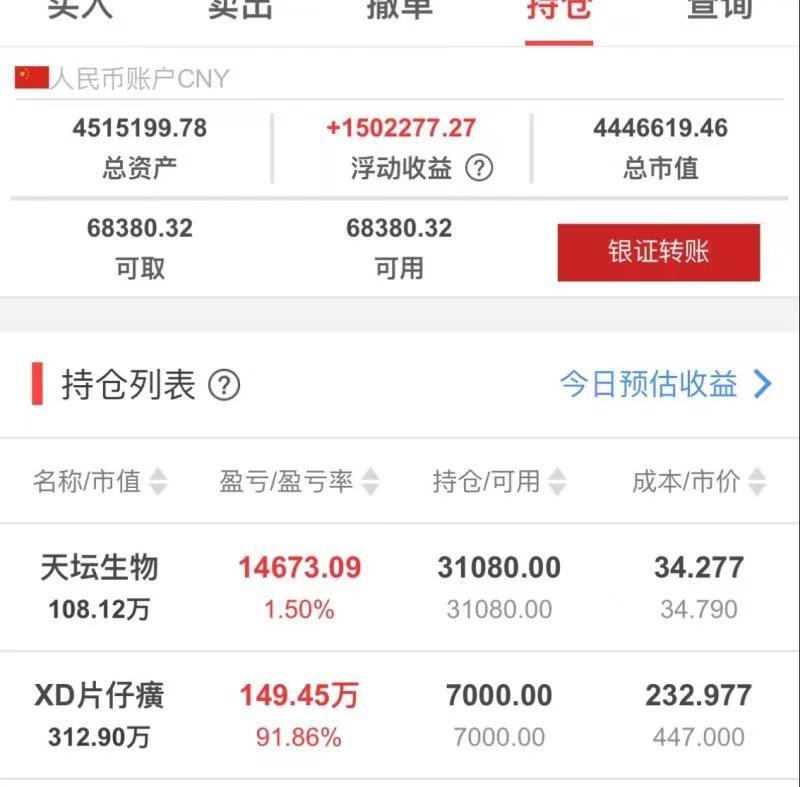
Task: Sort holdings by 名称/市值
Action: click(x=99, y=482)
